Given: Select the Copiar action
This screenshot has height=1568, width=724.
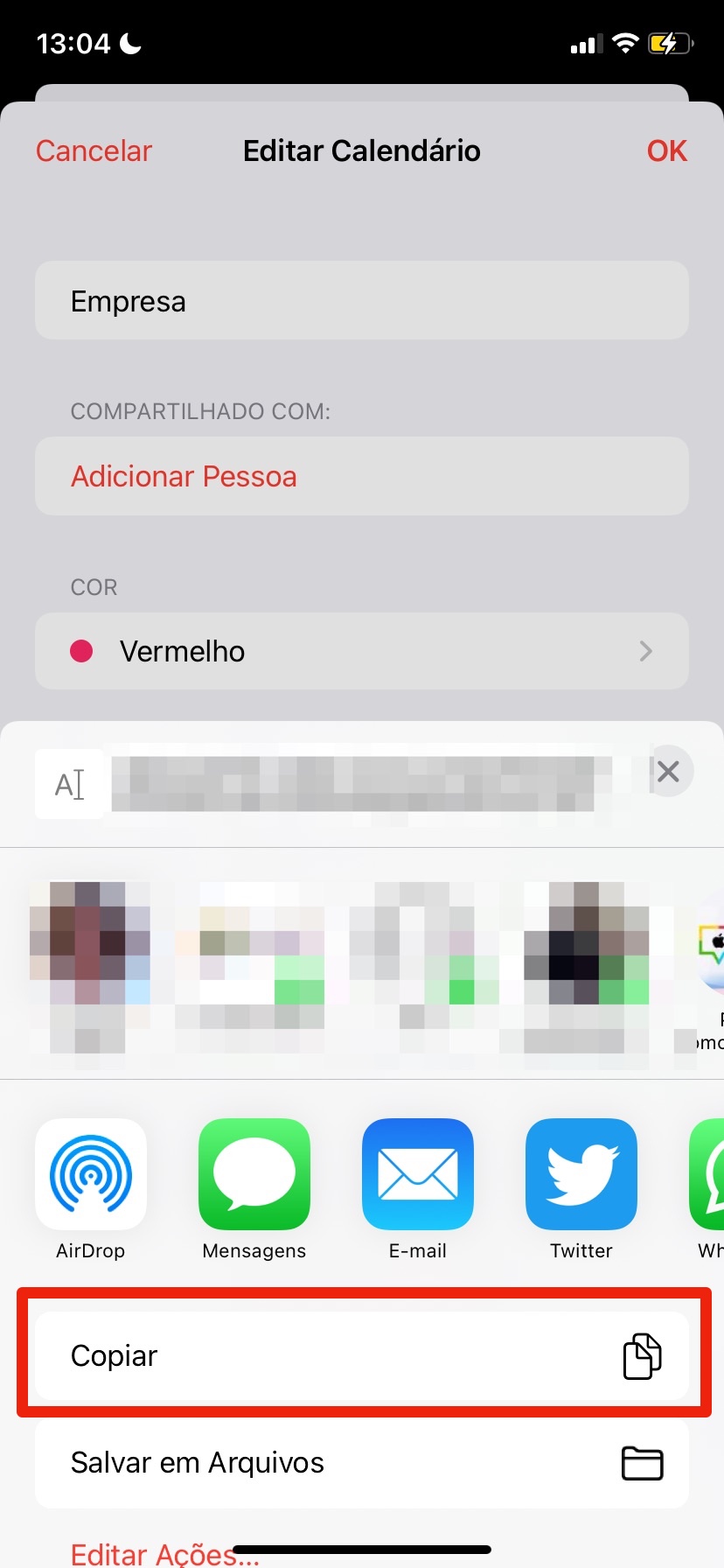Looking at the screenshot, I should tap(362, 1355).
